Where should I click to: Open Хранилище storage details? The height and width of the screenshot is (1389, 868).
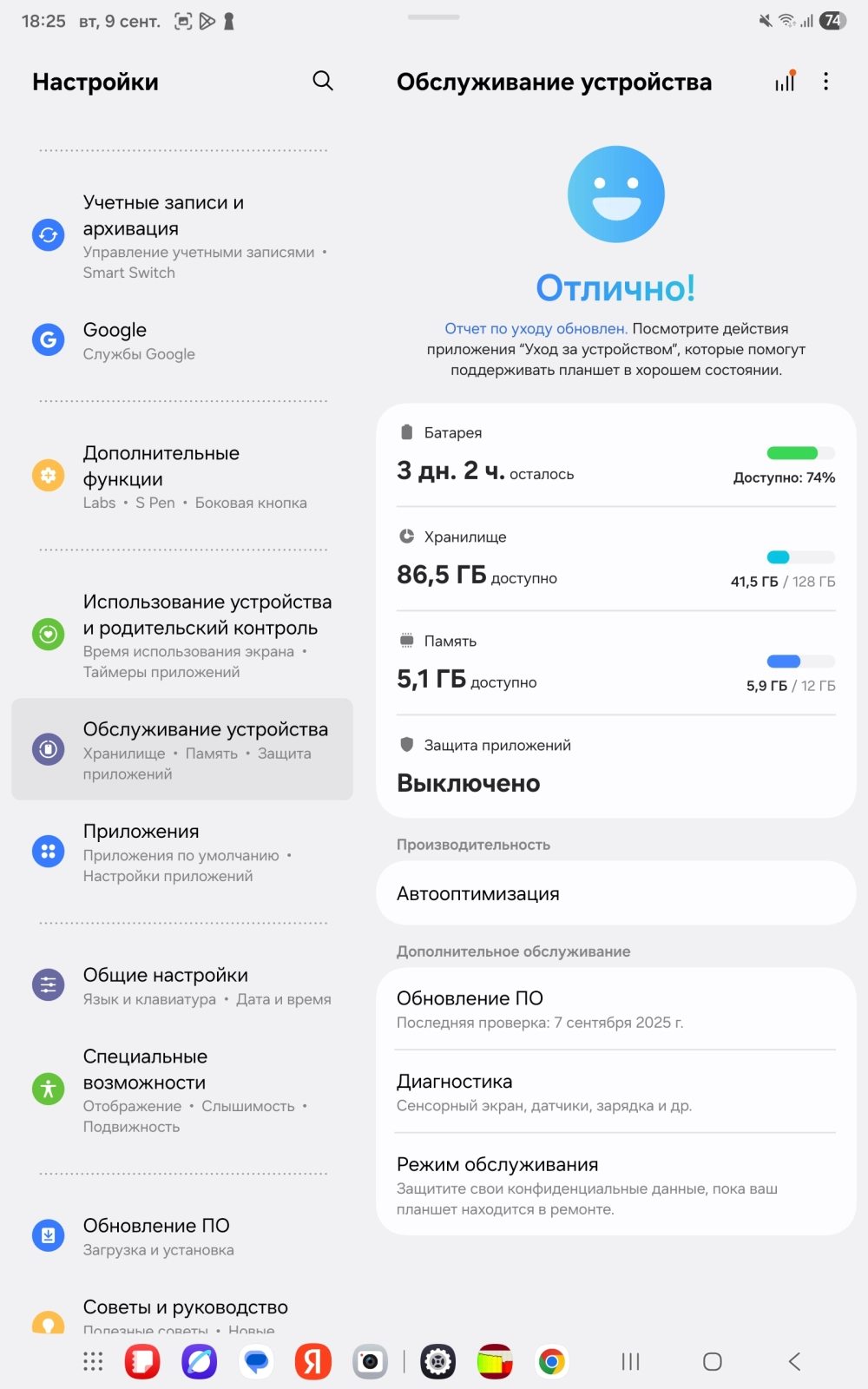pos(615,560)
